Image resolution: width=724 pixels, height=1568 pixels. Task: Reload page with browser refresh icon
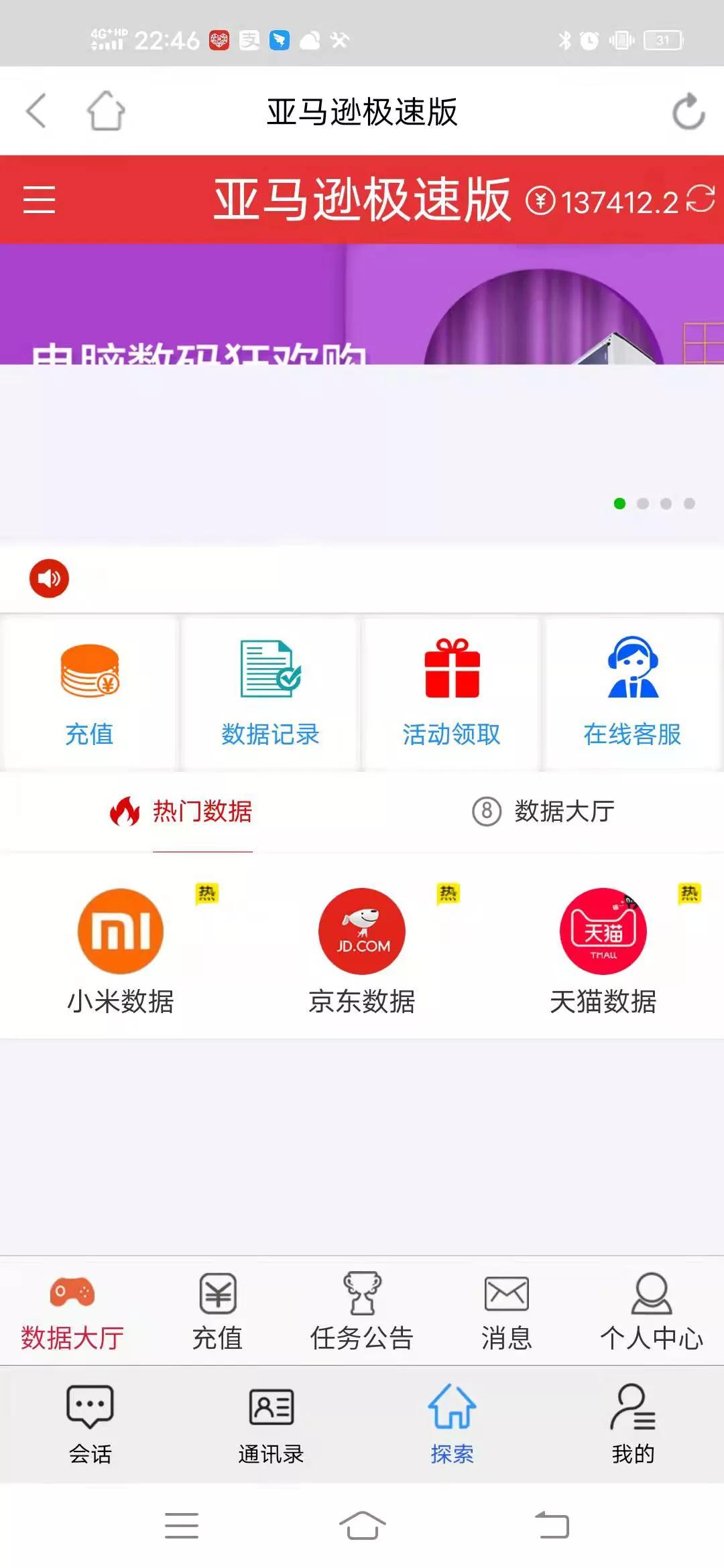689,111
